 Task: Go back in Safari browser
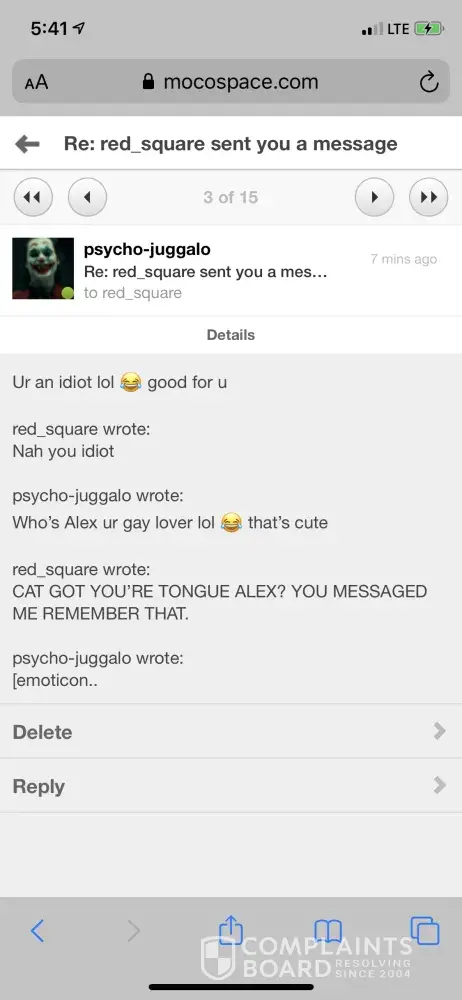pos(38,932)
